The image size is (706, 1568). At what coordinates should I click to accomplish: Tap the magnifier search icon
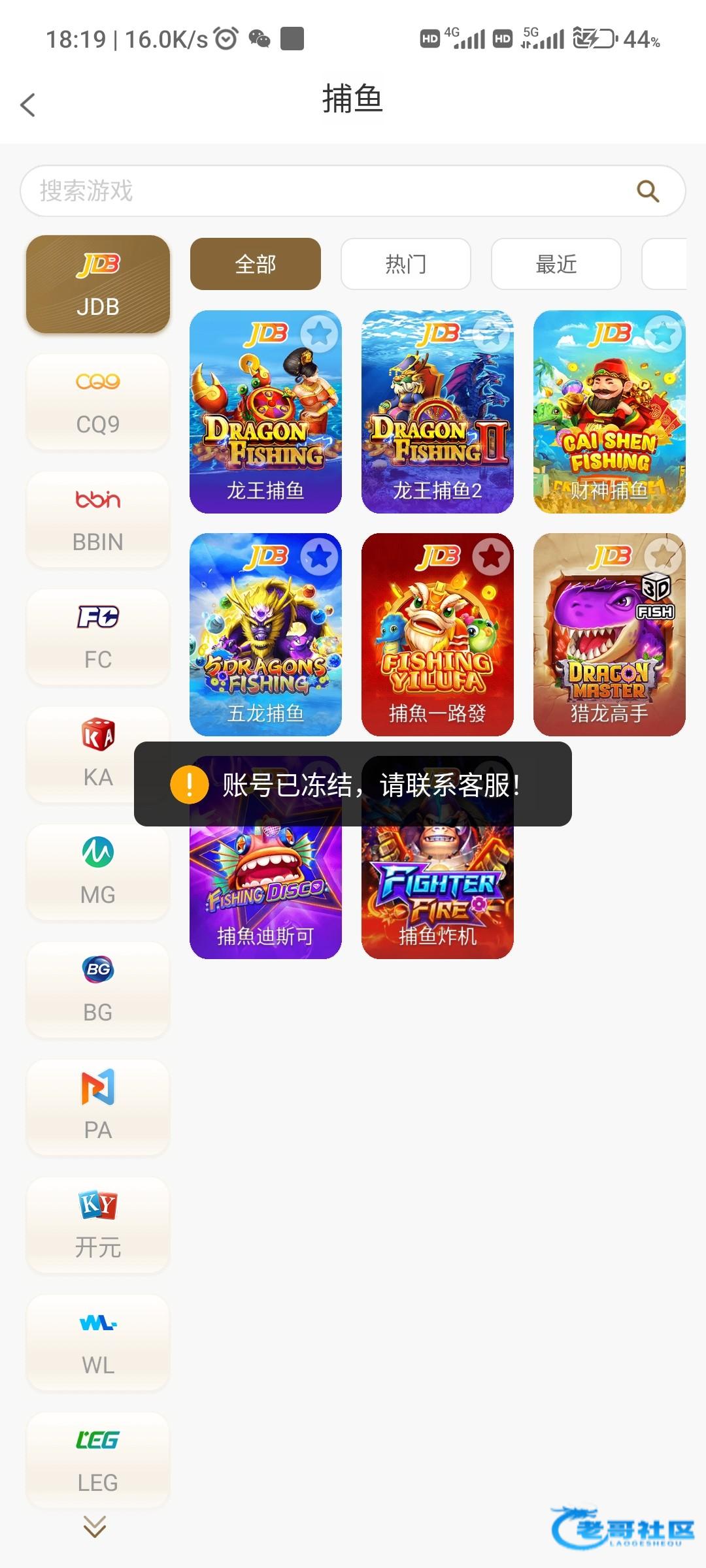[647, 191]
